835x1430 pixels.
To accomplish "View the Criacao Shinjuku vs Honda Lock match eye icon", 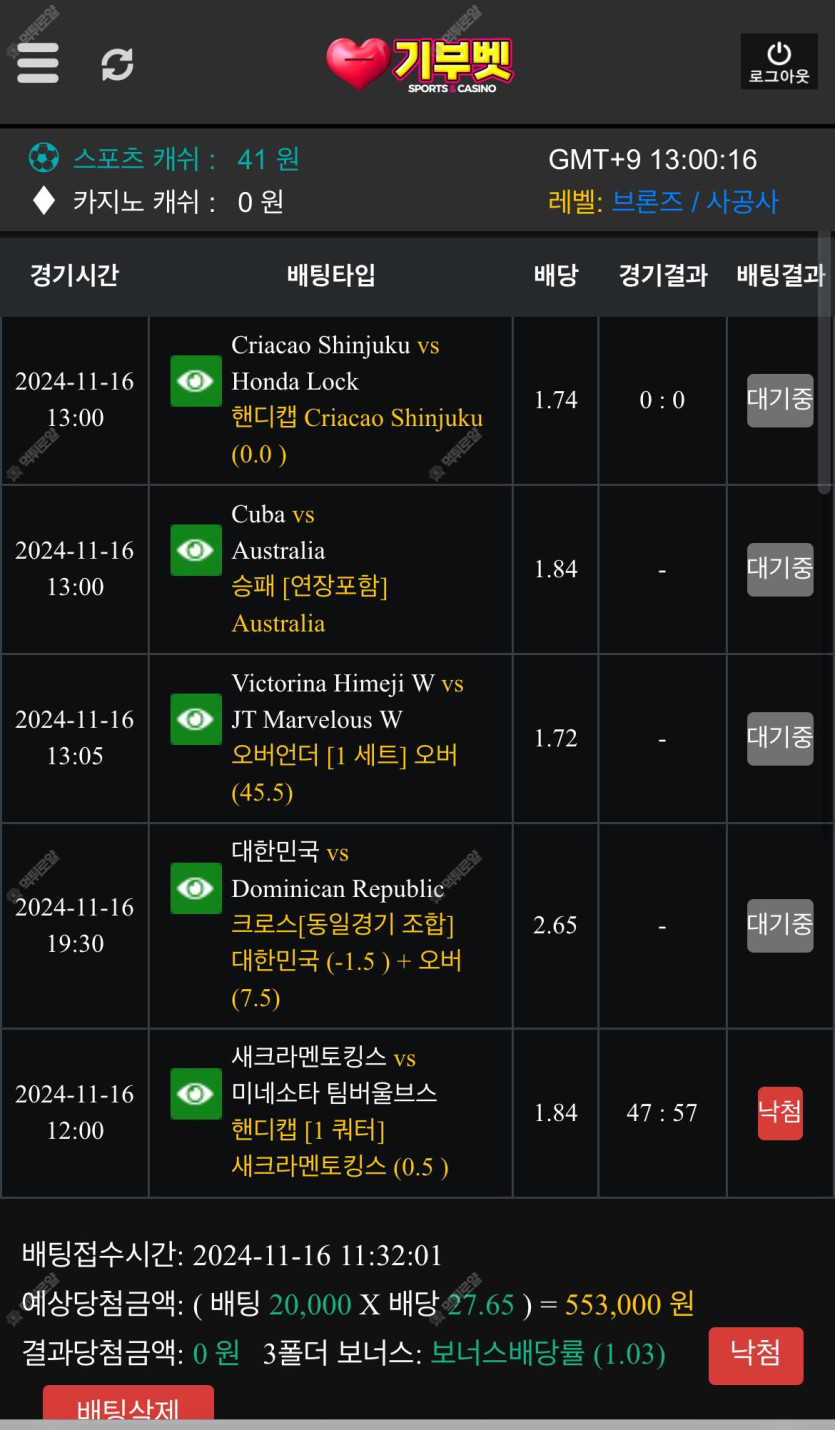I will 196,381.
